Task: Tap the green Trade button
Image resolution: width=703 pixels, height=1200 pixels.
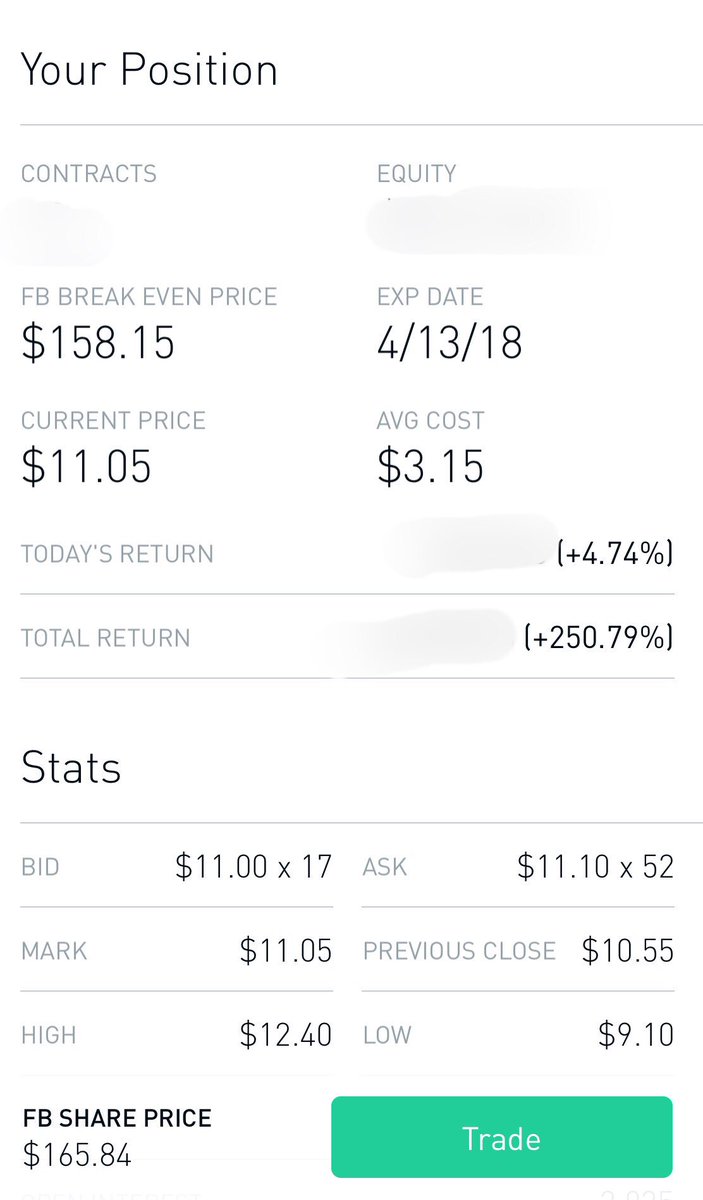Action: coord(501,1137)
